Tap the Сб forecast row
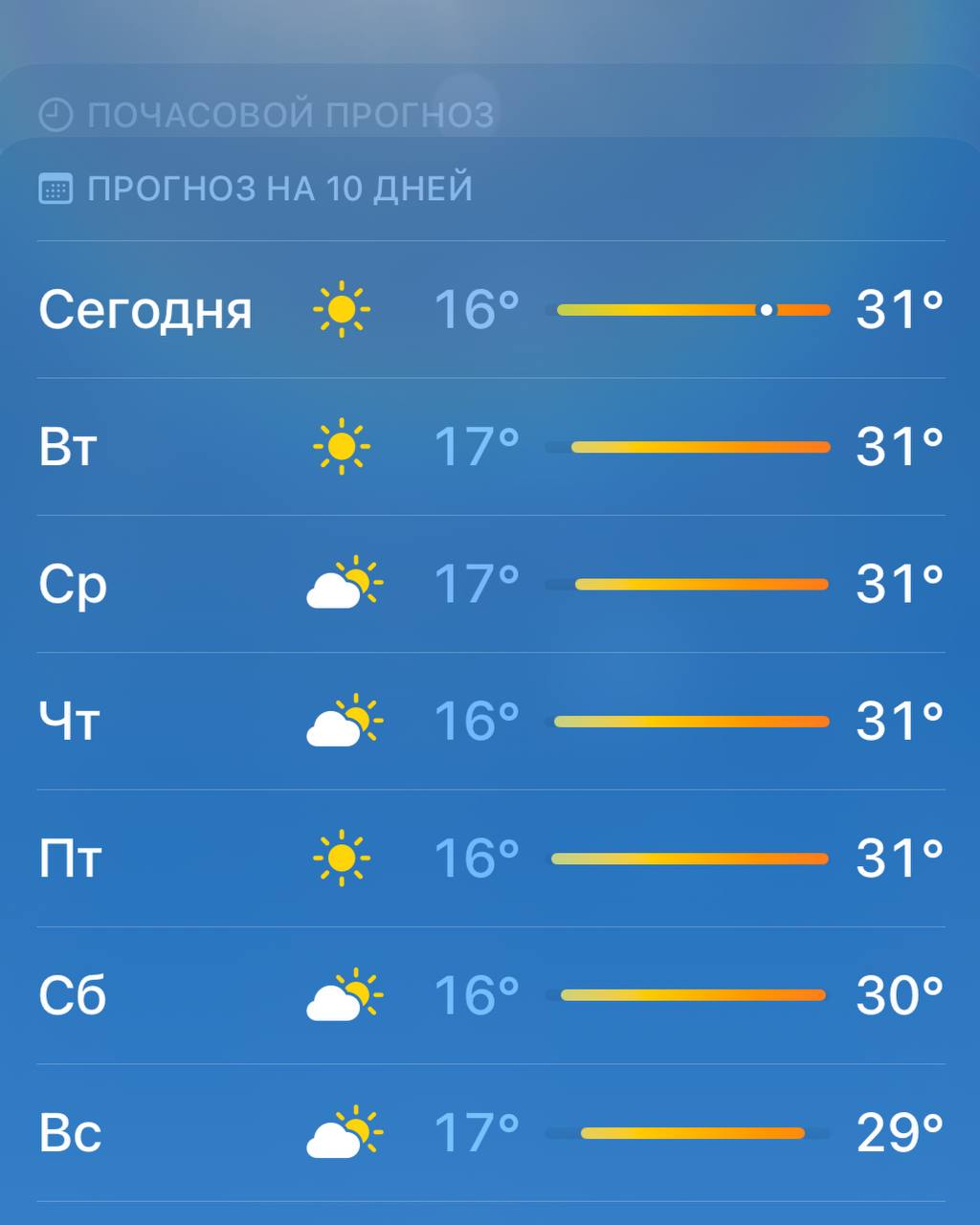The height and width of the screenshot is (1225, 980). tap(490, 995)
